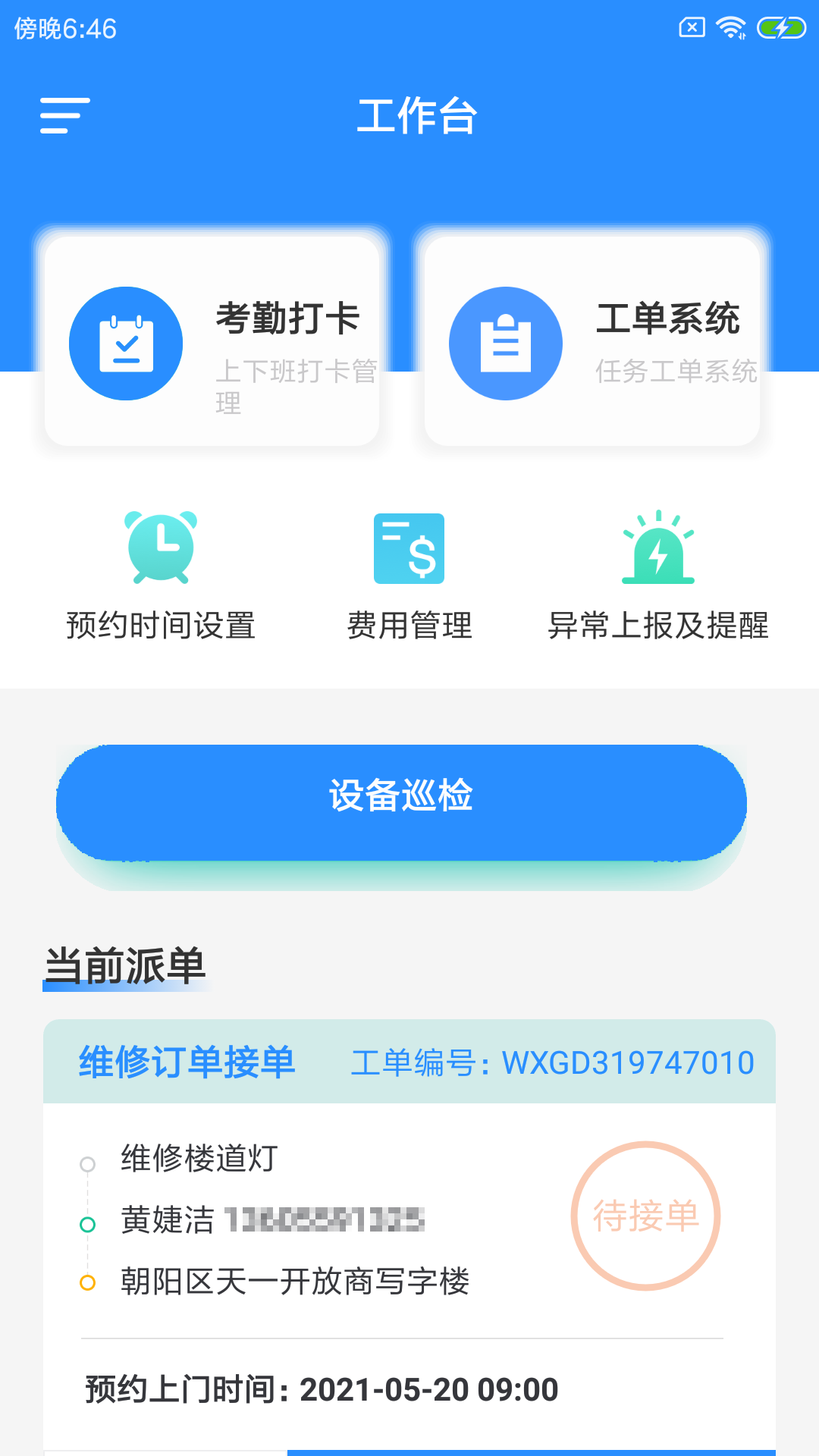Tap the 待接单 status badge
Screen dimensions: 819x1456
coord(645,1213)
